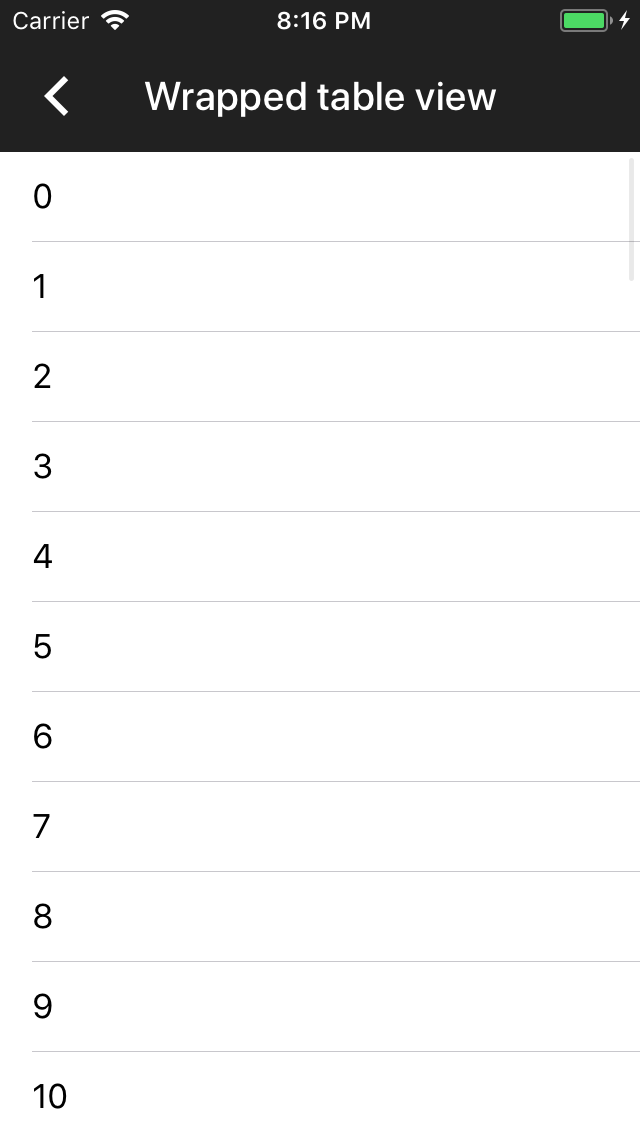The height and width of the screenshot is (1136, 640).
Task: Open the row labeled 3
Action: click(320, 467)
